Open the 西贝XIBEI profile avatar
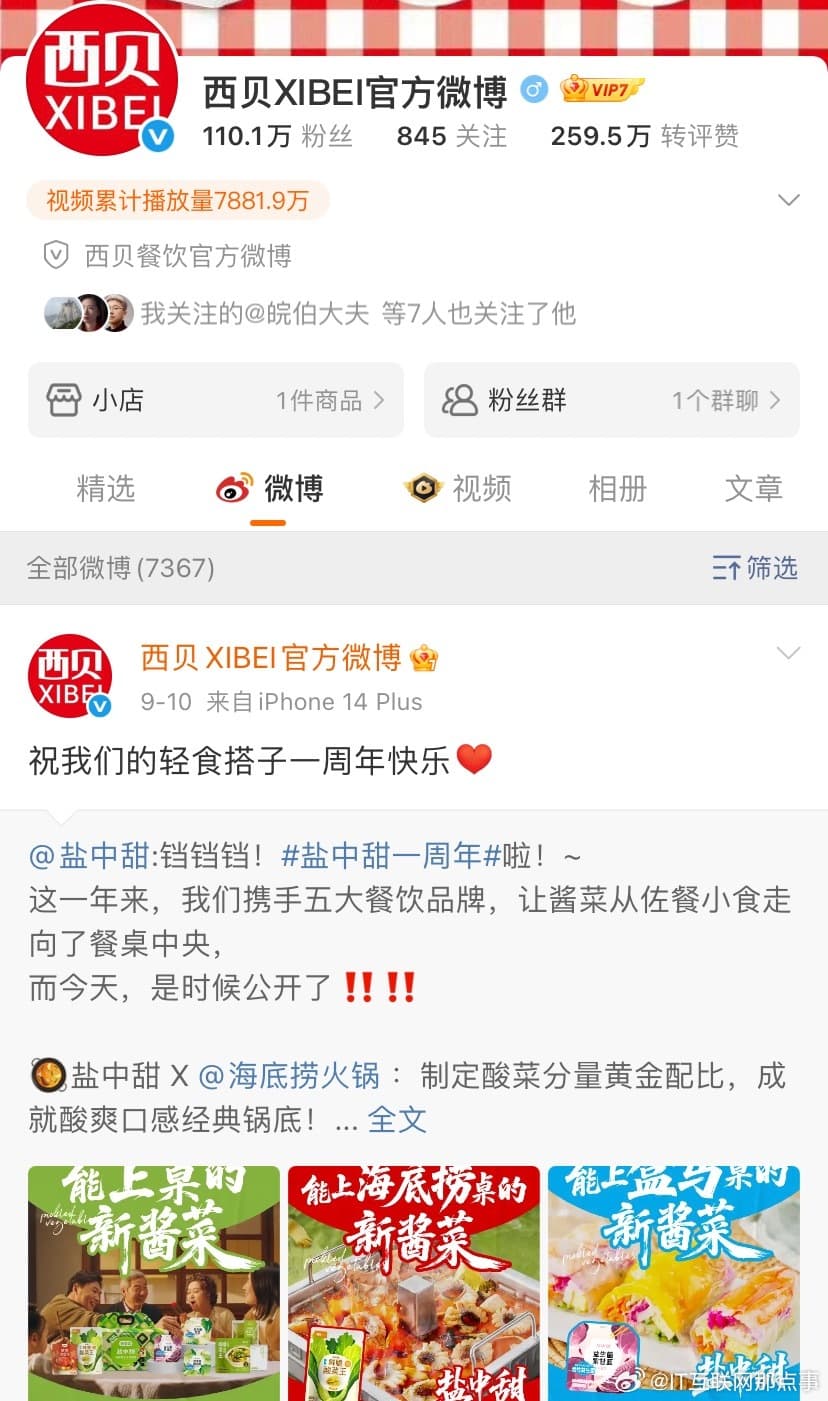The width and height of the screenshot is (828, 1401). pos(102,82)
